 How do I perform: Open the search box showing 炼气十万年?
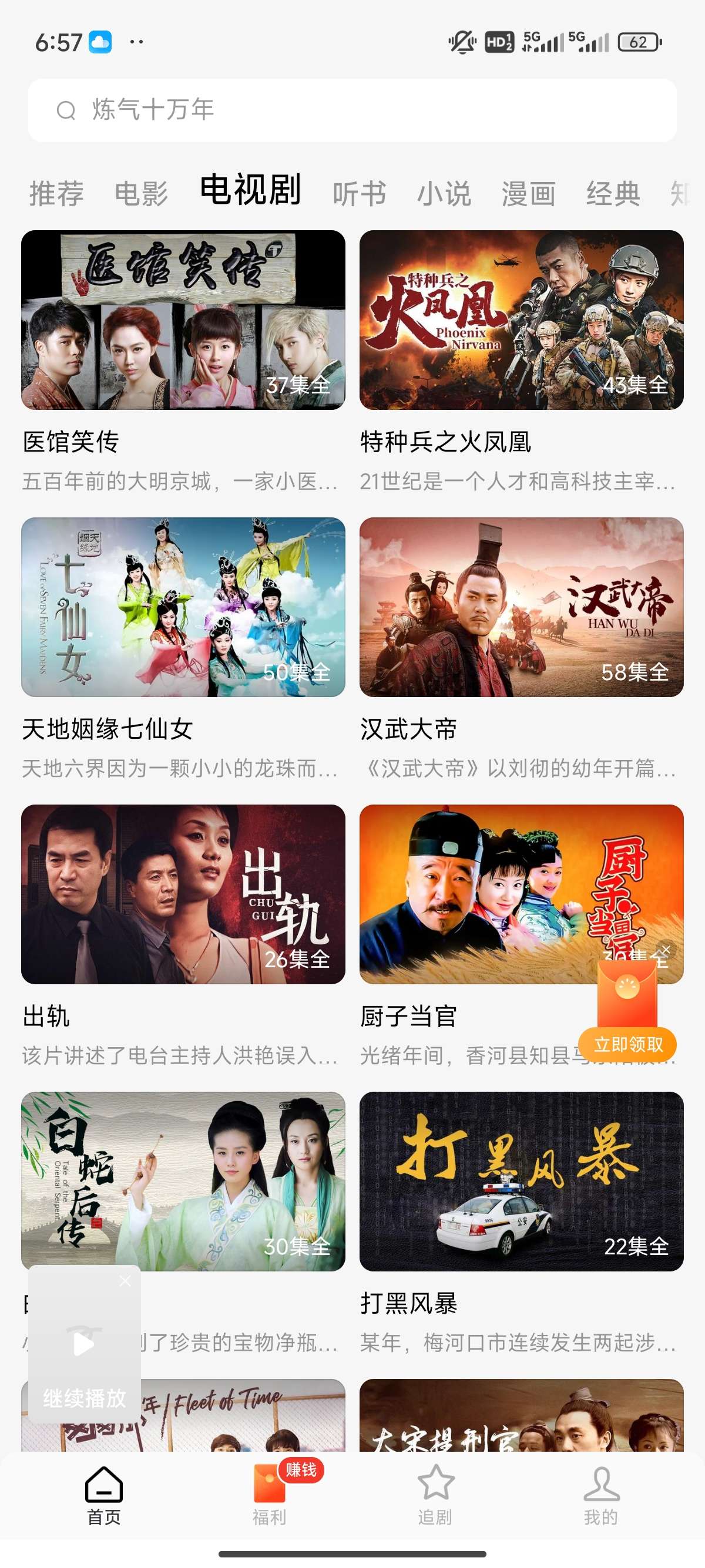[x=352, y=110]
